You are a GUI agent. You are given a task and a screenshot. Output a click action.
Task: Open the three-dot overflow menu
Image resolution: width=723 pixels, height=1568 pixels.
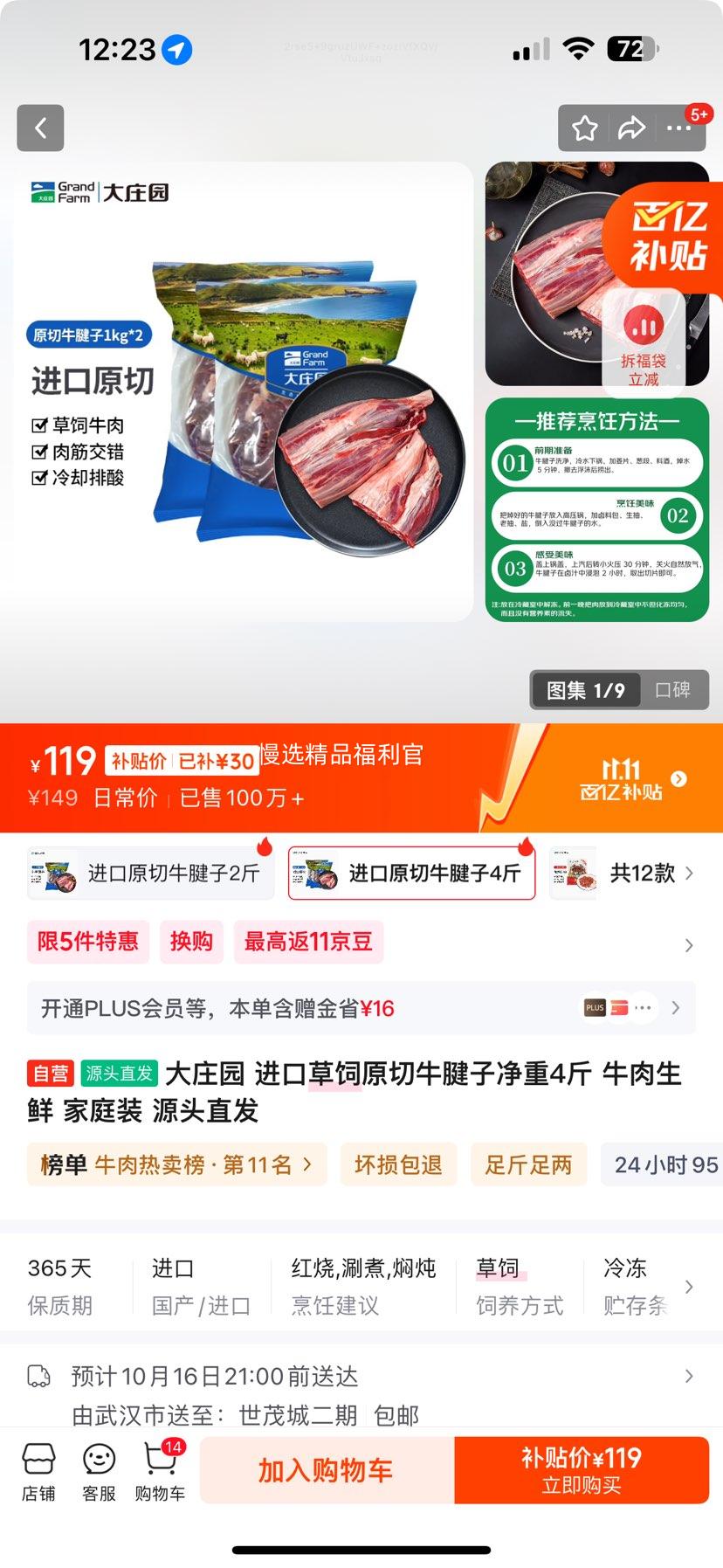pos(678,128)
